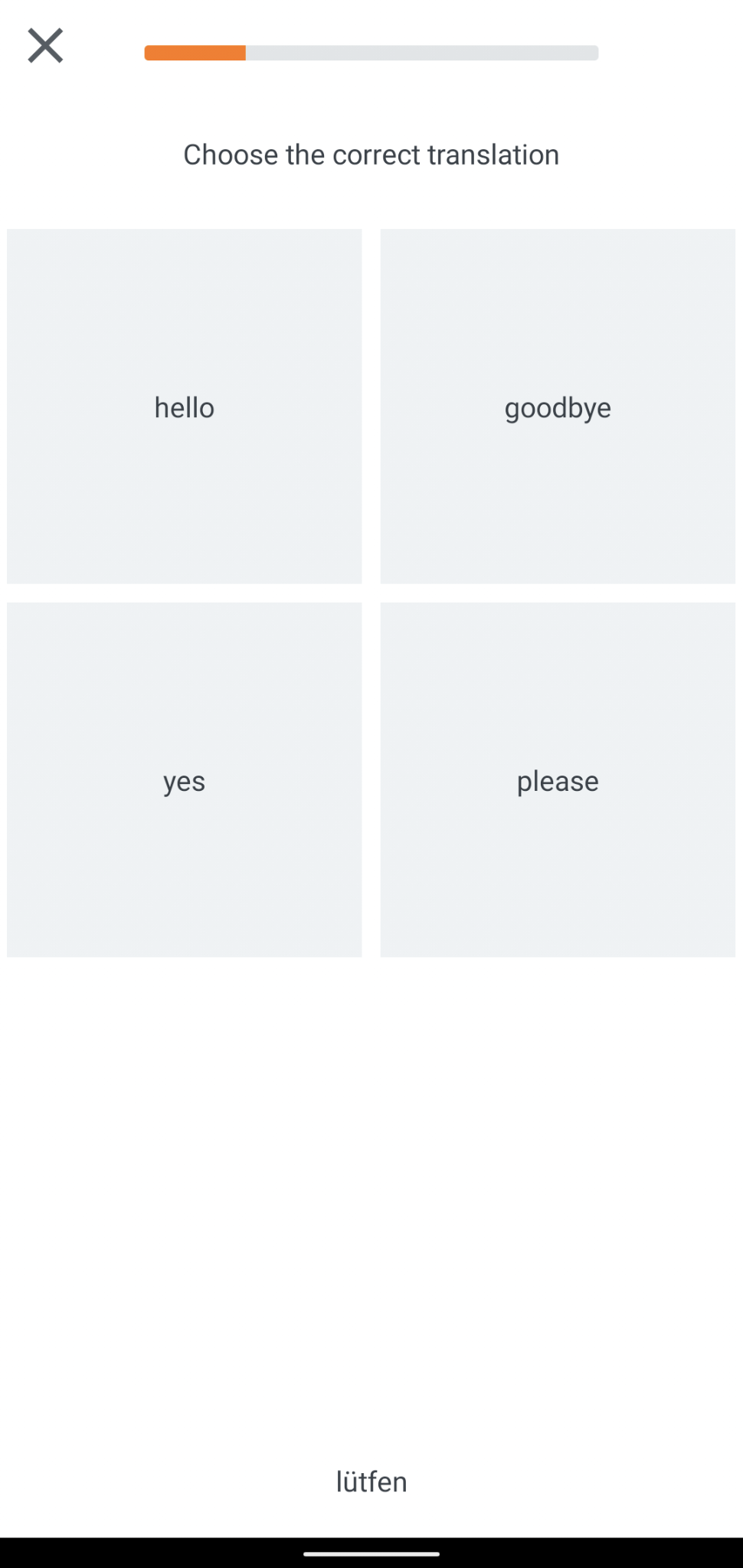Answer with the 'please' tile

coord(558,779)
